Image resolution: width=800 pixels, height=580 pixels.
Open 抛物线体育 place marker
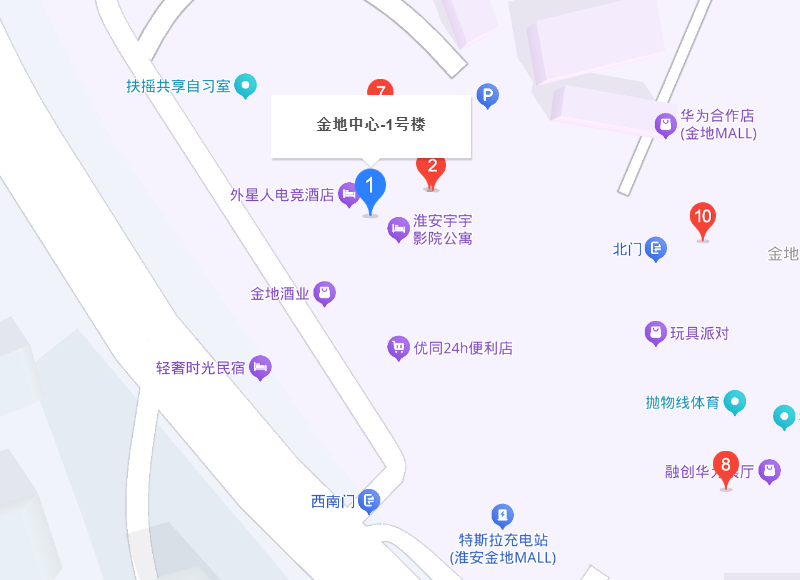tap(735, 402)
